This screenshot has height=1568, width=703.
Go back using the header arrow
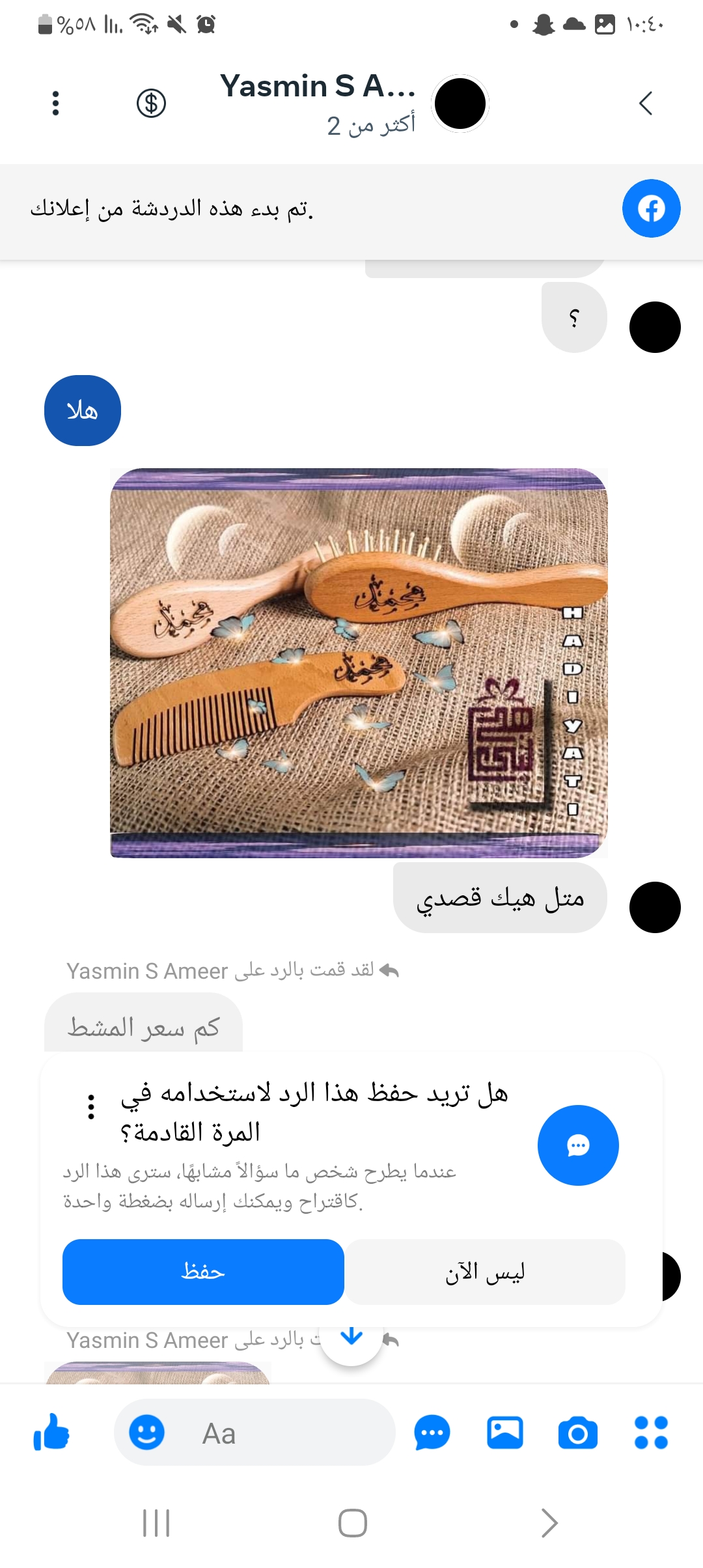(x=645, y=104)
